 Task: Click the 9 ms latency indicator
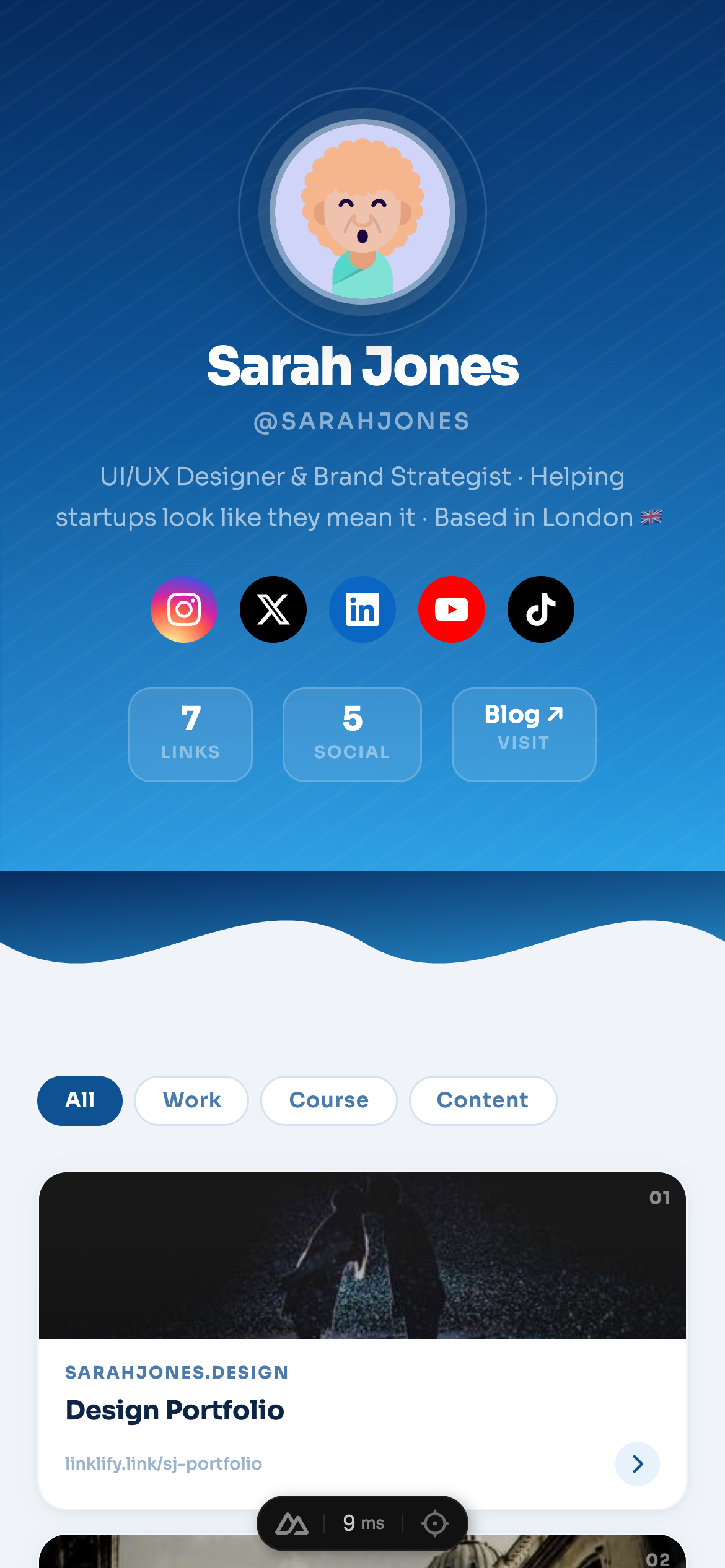click(x=363, y=1523)
